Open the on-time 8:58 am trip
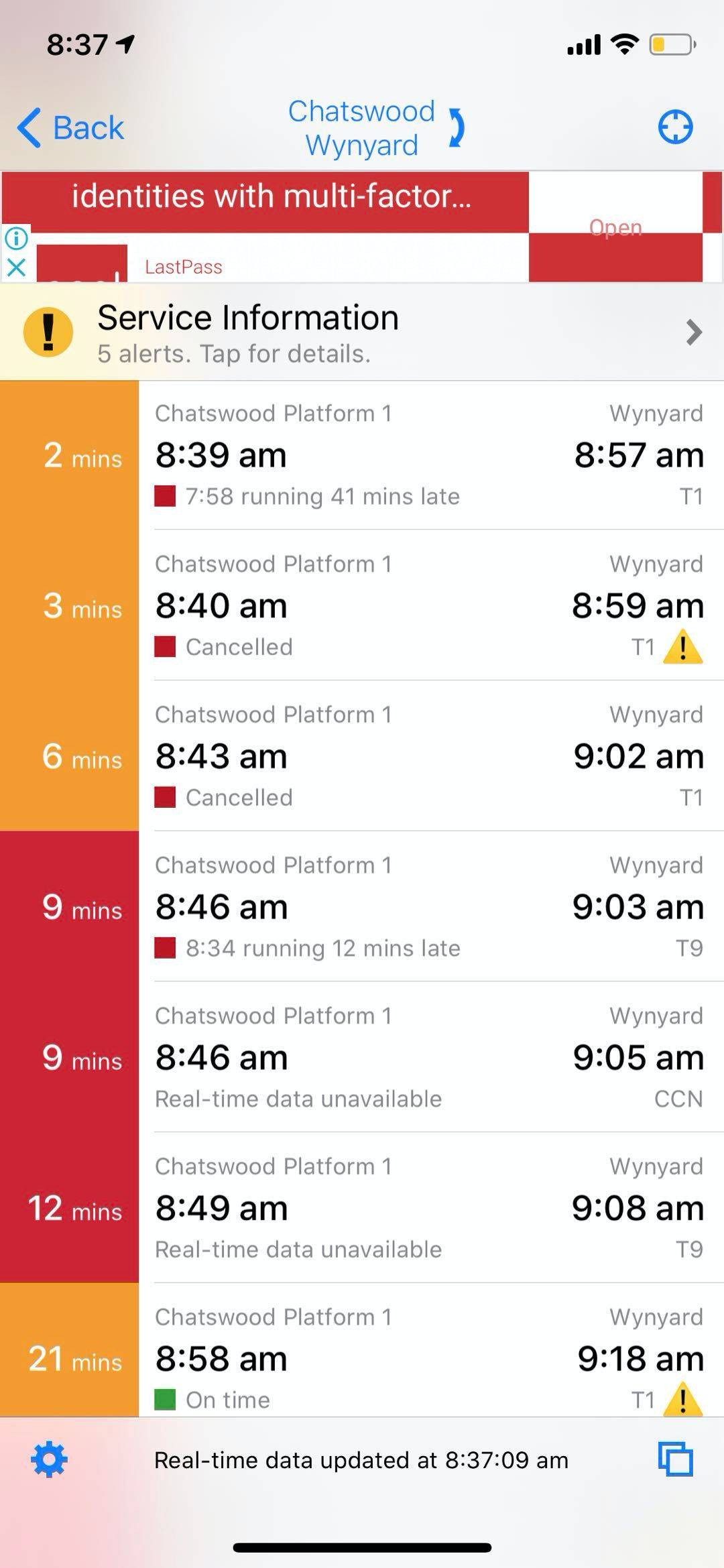The image size is (724, 1568). (x=362, y=1350)
